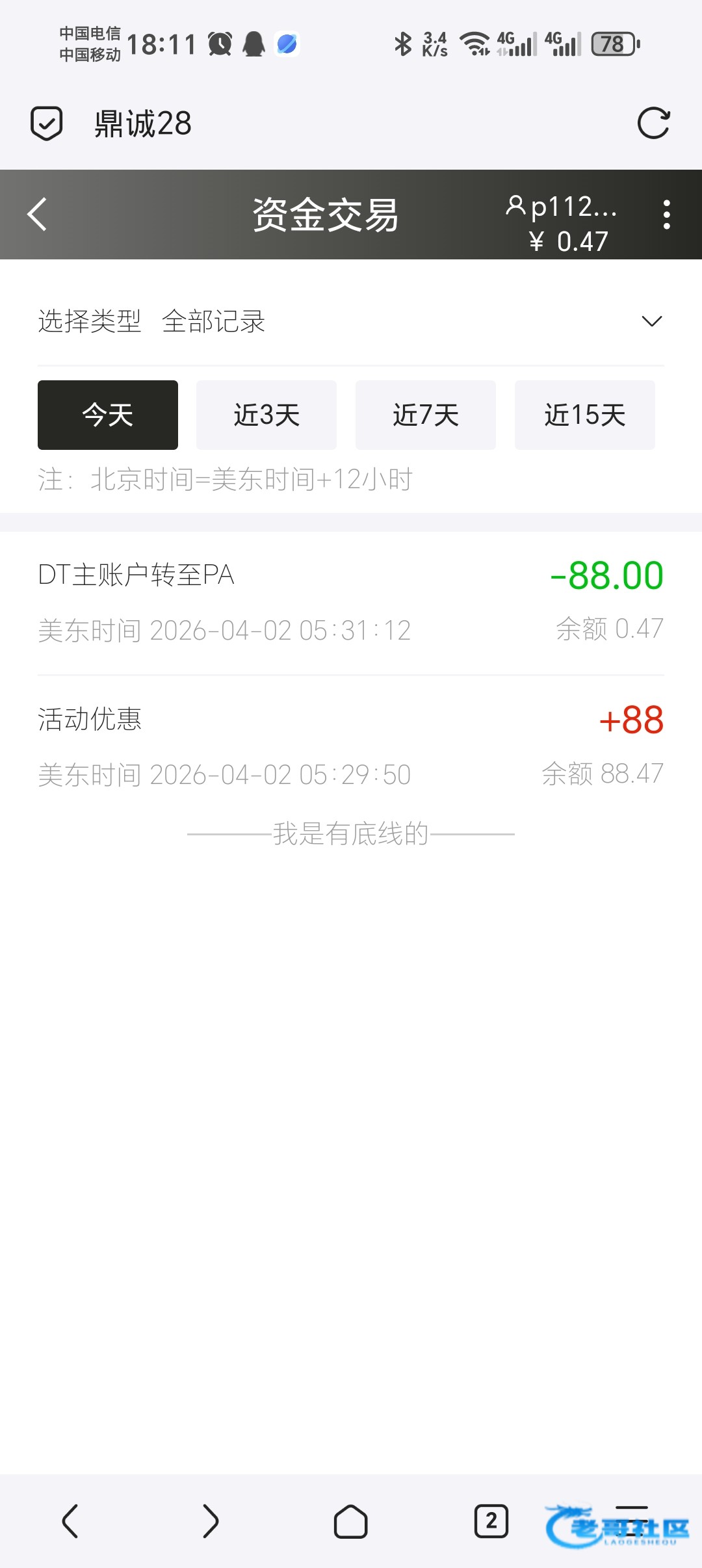This screenshot has height=1568, width=702.
Task: Show transactions from 近7天
Action: [426, 415]
